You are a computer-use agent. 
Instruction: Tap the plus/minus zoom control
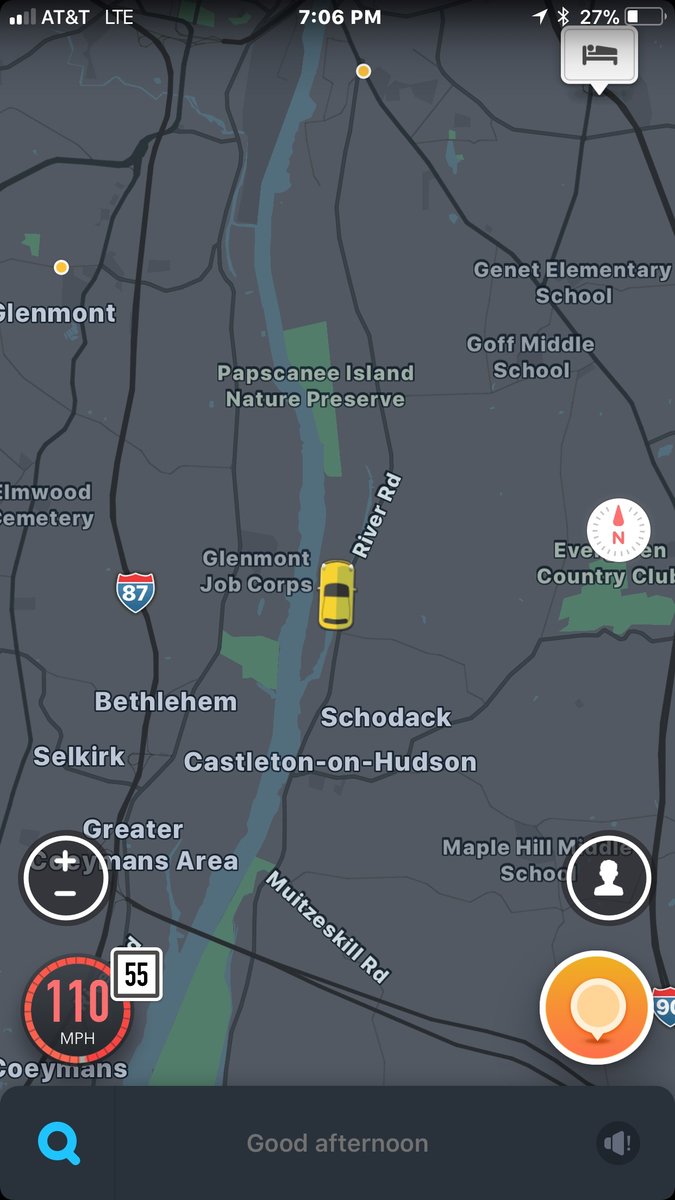coord(66,877)
